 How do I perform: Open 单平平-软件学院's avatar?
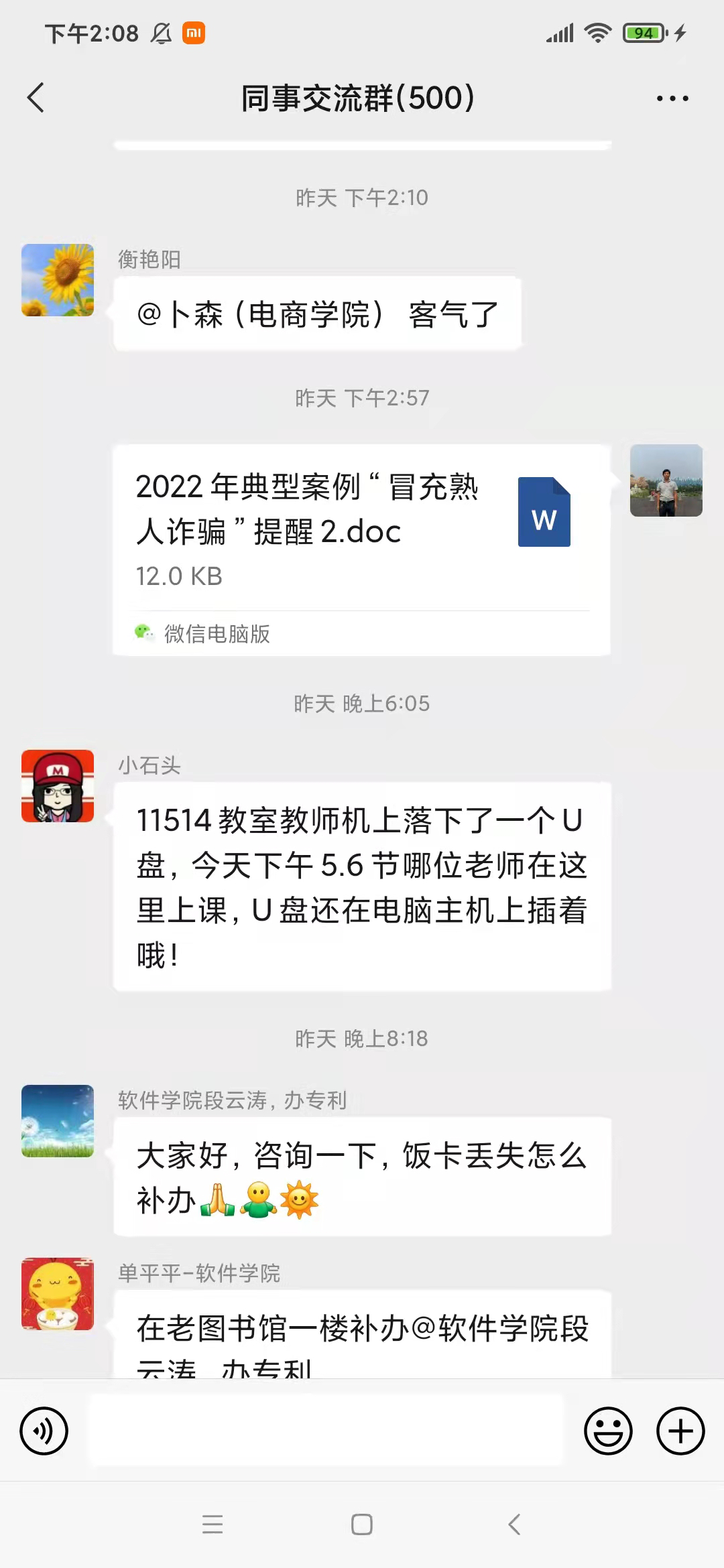coord(58,1294)
